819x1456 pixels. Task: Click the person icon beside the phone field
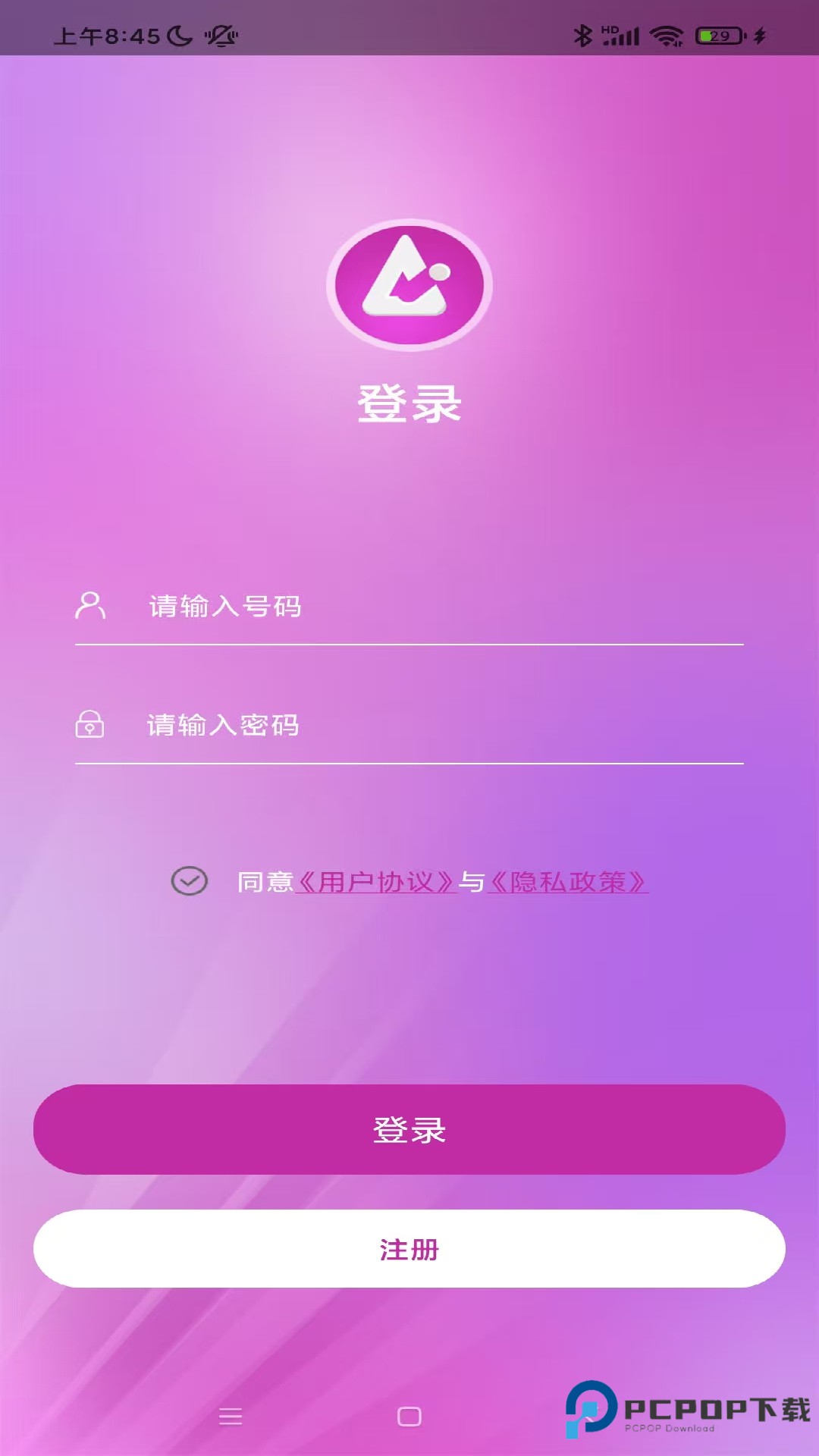click(x=90, y=606)
